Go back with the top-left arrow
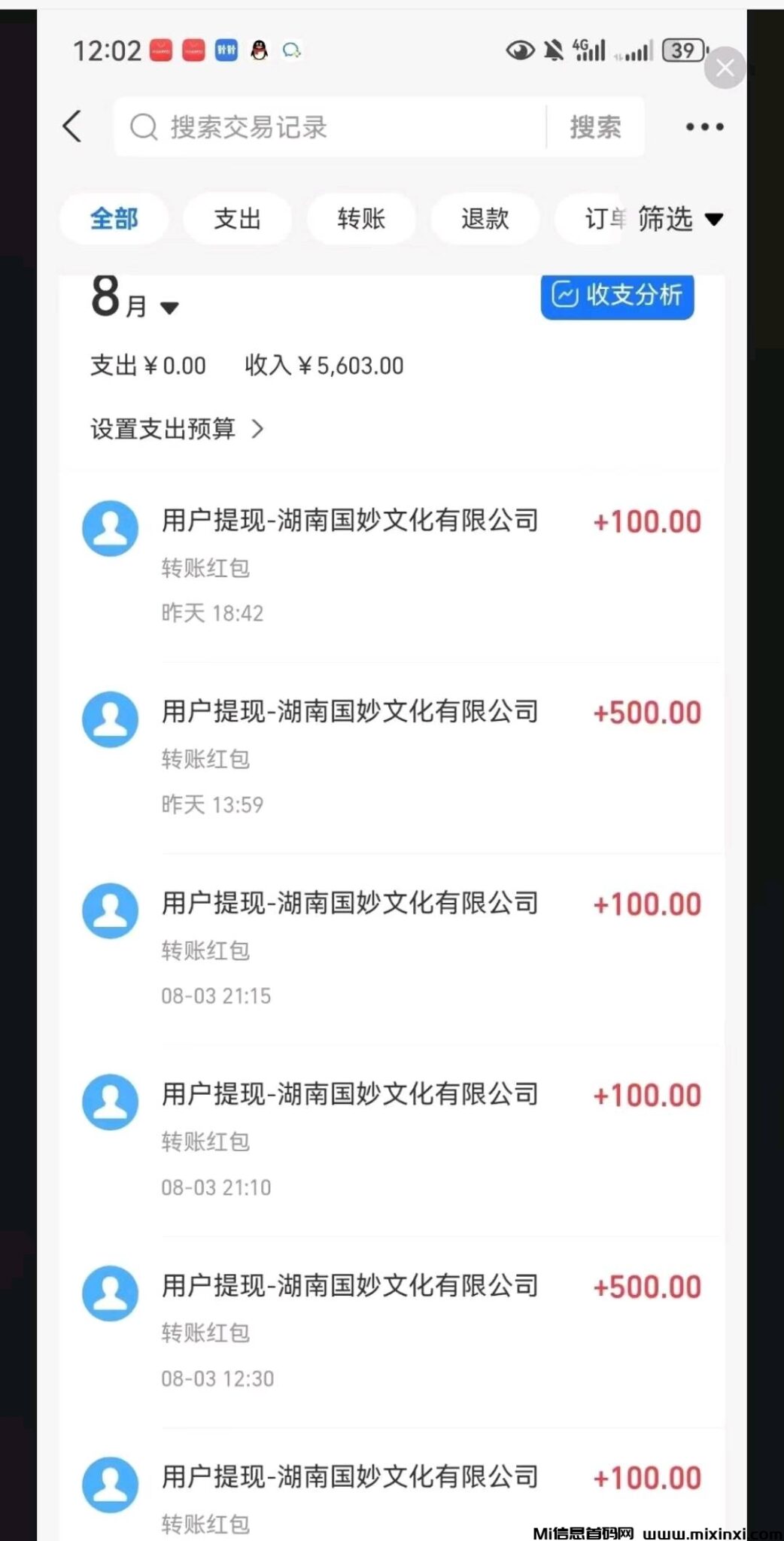Image resolution: width=784 pixels, height=1541 pixels. pyautogui.click(x=72, y=126)
